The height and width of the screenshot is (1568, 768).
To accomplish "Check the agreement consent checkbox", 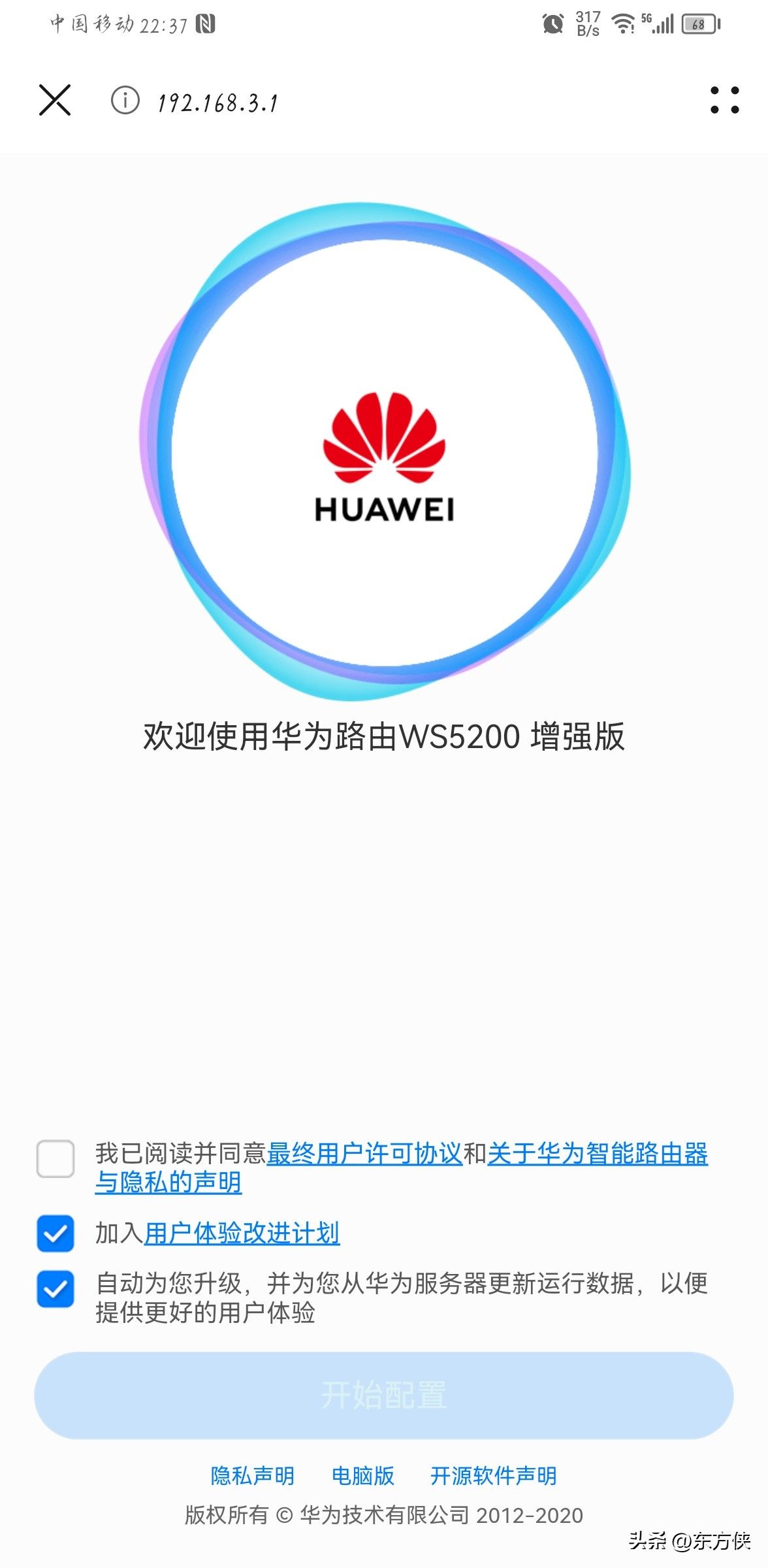I will [56, 1159].
